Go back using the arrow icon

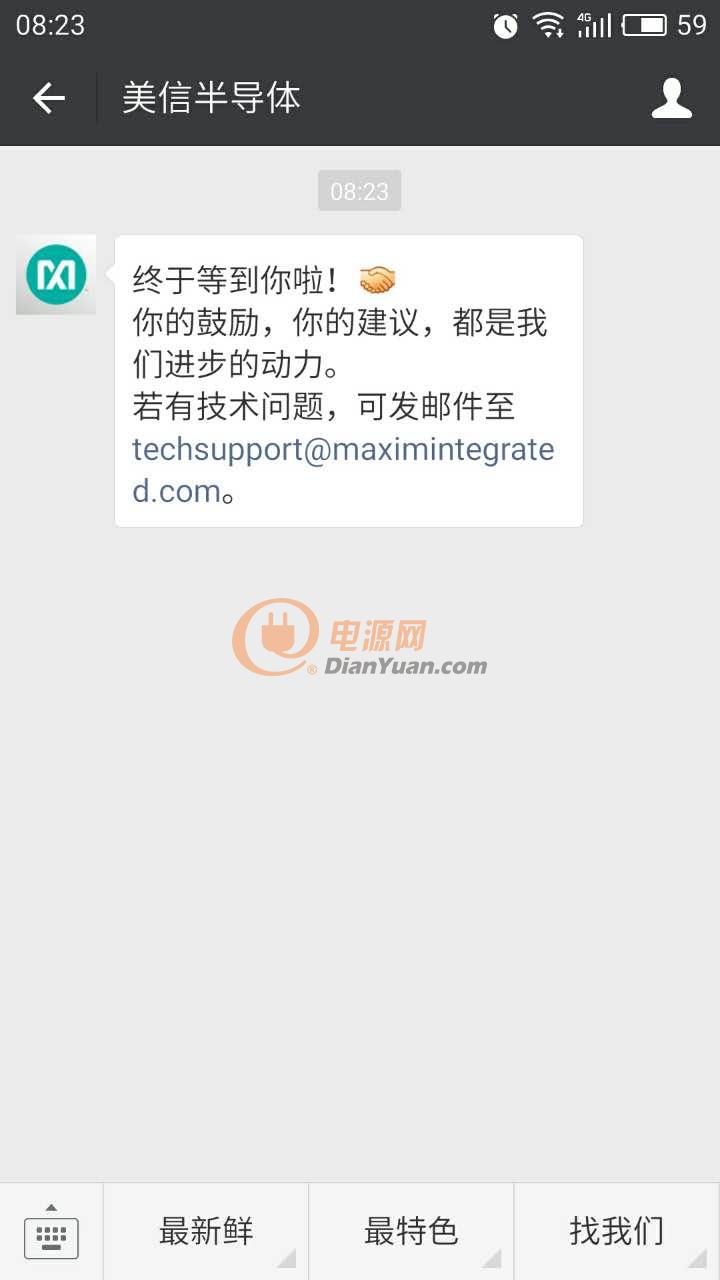[48, 98]
